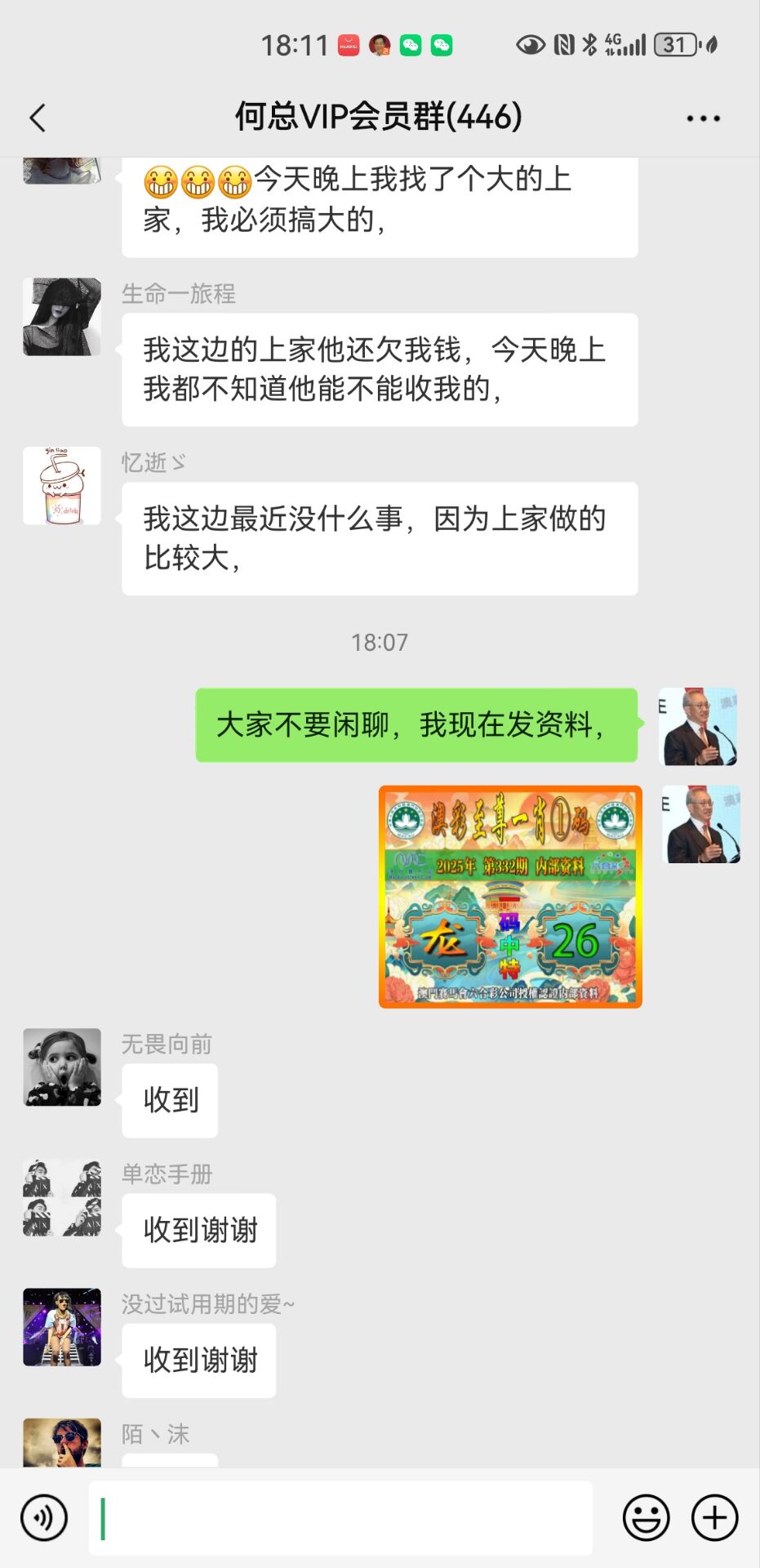This screenshot has width=760, height=1568.
Task: Open the shared lottery image
Action: click(x=510, y=897)
